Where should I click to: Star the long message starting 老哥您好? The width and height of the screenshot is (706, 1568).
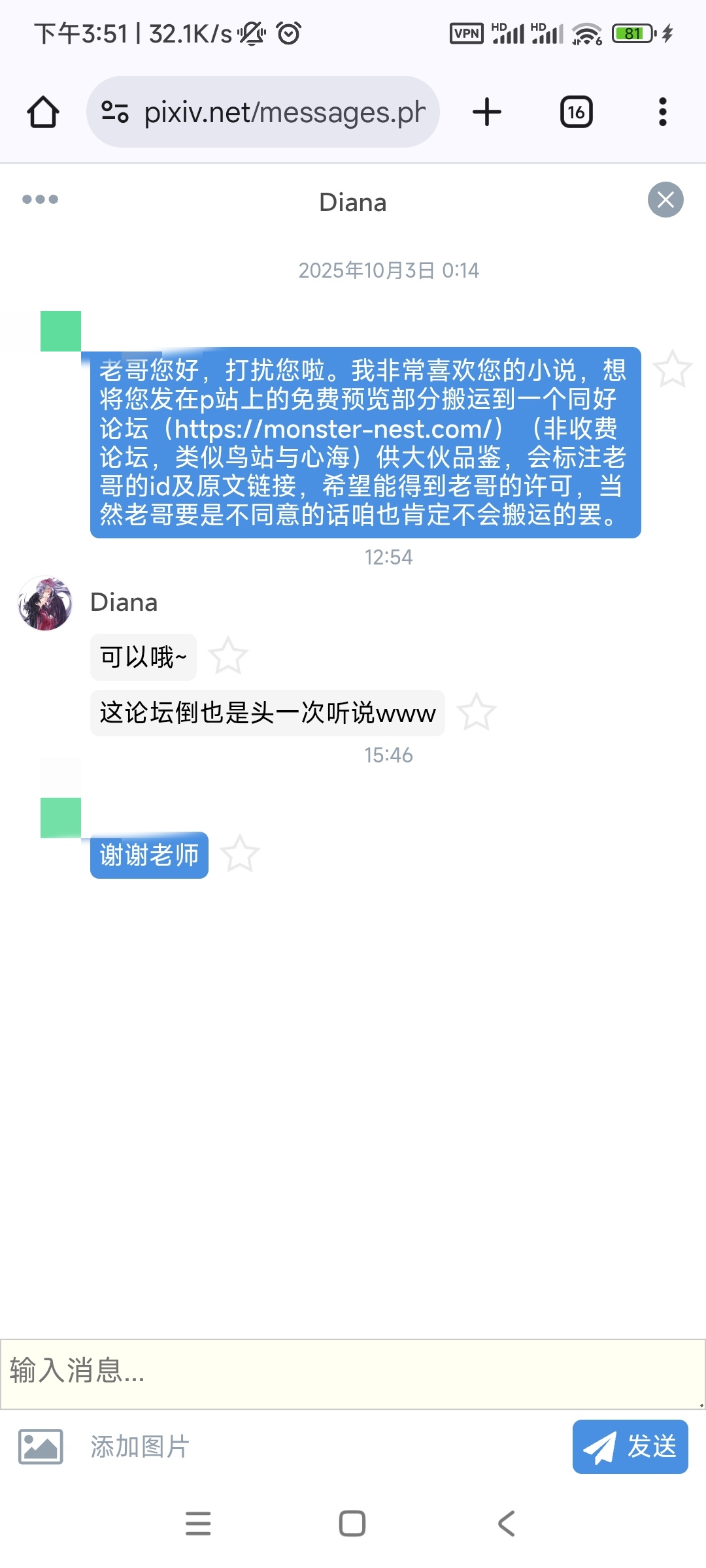[x=672, y=369]
